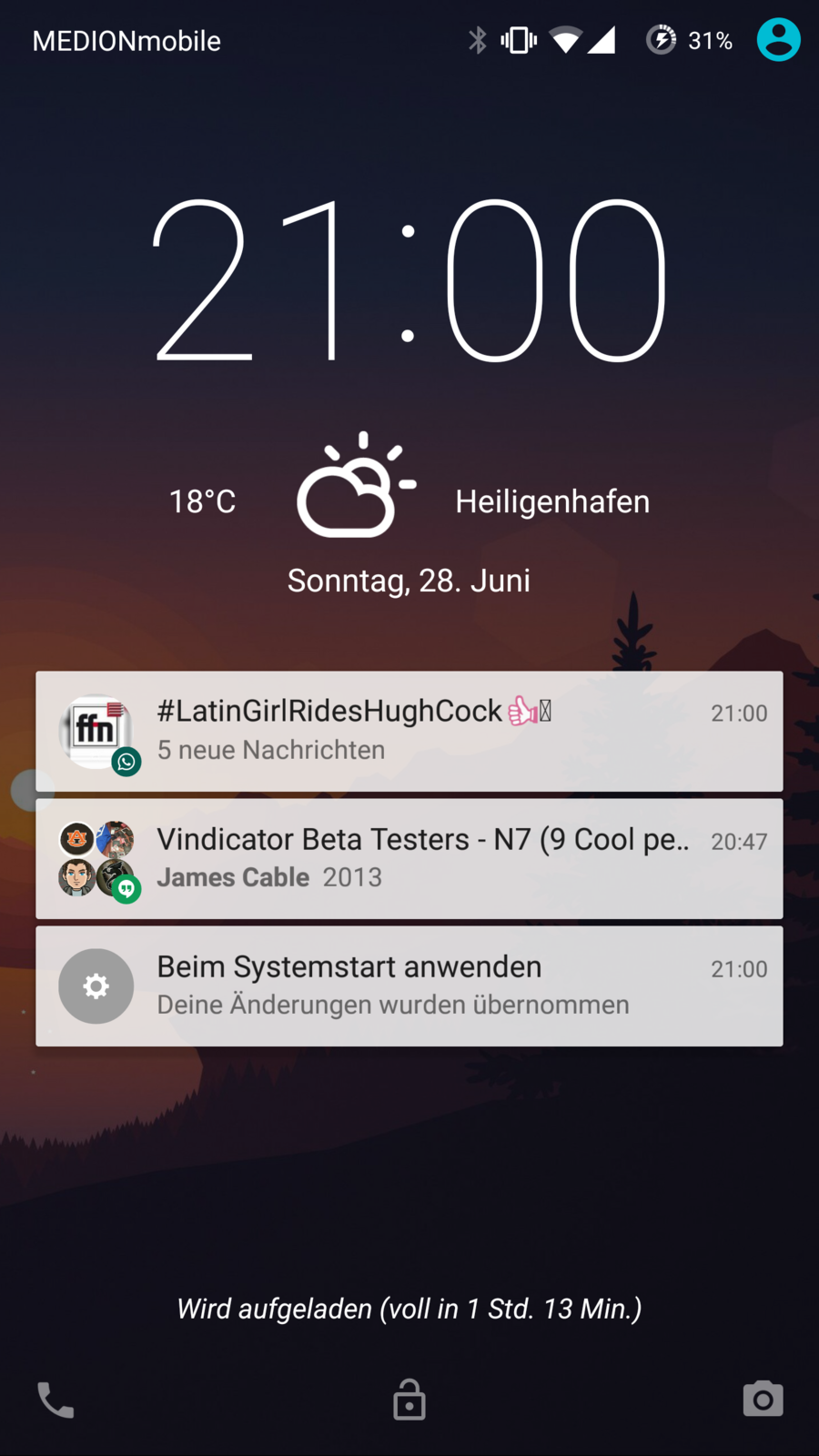This screenshot has height=1456, width=819.
Task: Launch the camera shortcut
Action: tap(763, 1400)
